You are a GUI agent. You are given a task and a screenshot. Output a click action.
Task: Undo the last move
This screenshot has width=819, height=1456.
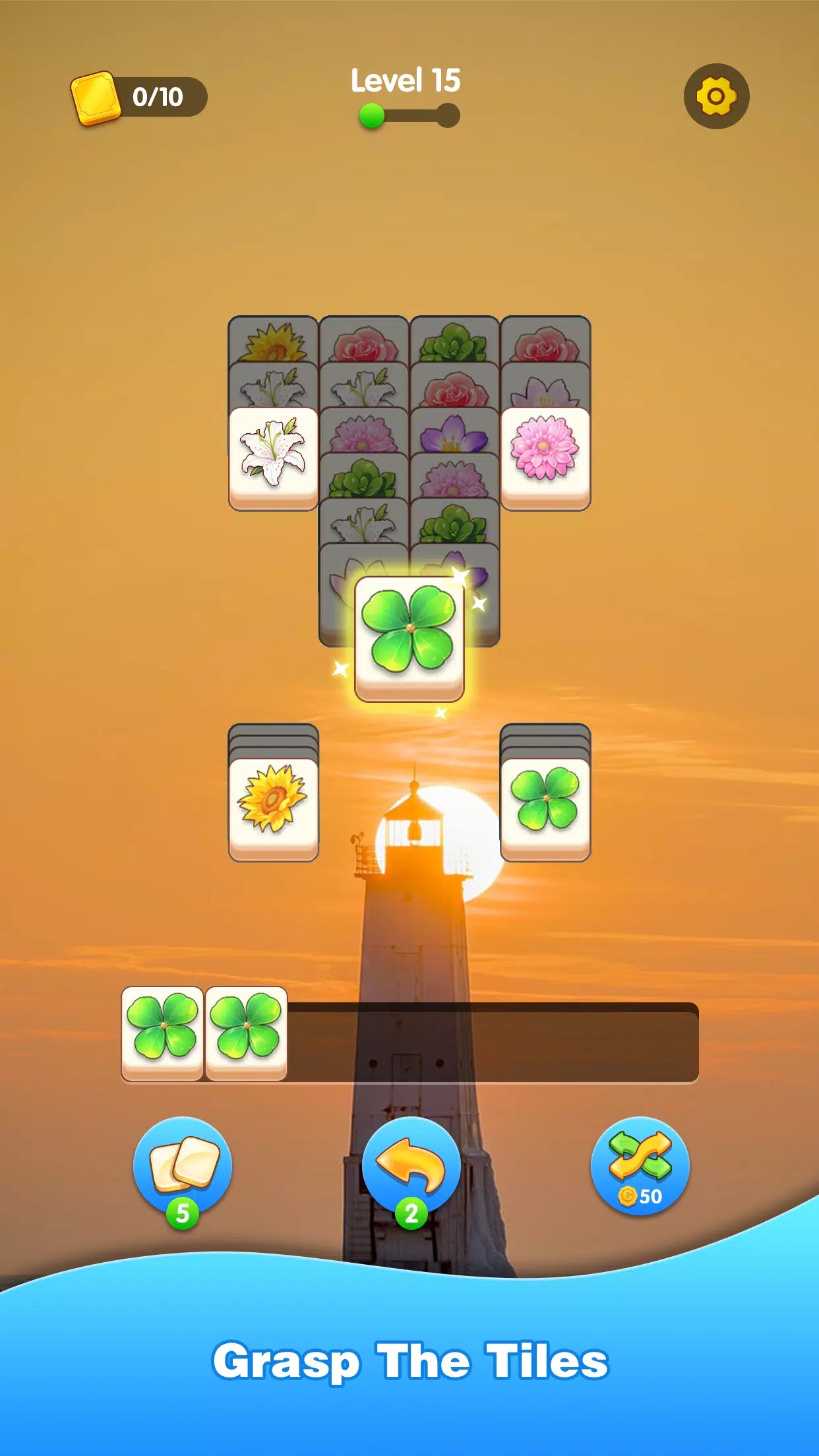click(410, 1166)
